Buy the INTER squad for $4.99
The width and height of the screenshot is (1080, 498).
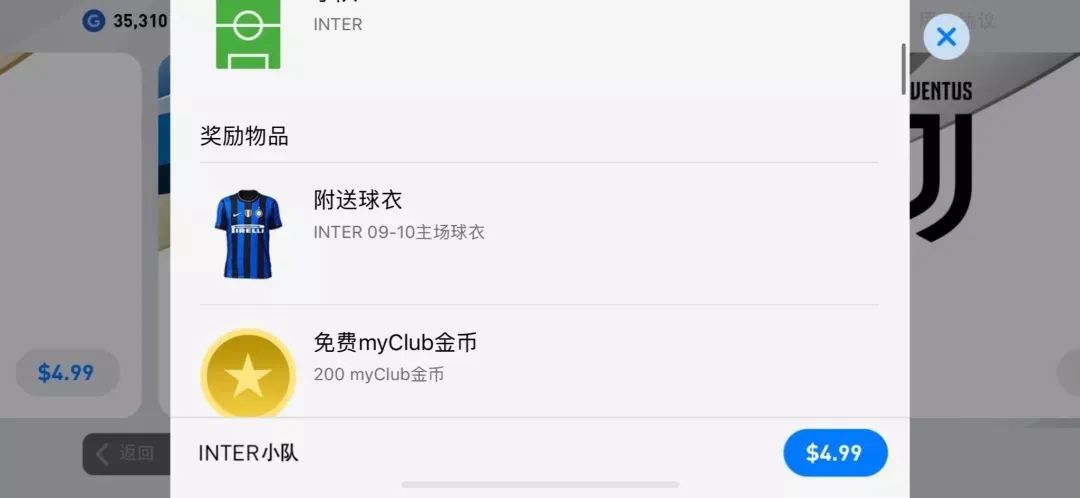(x=834, y=453)
